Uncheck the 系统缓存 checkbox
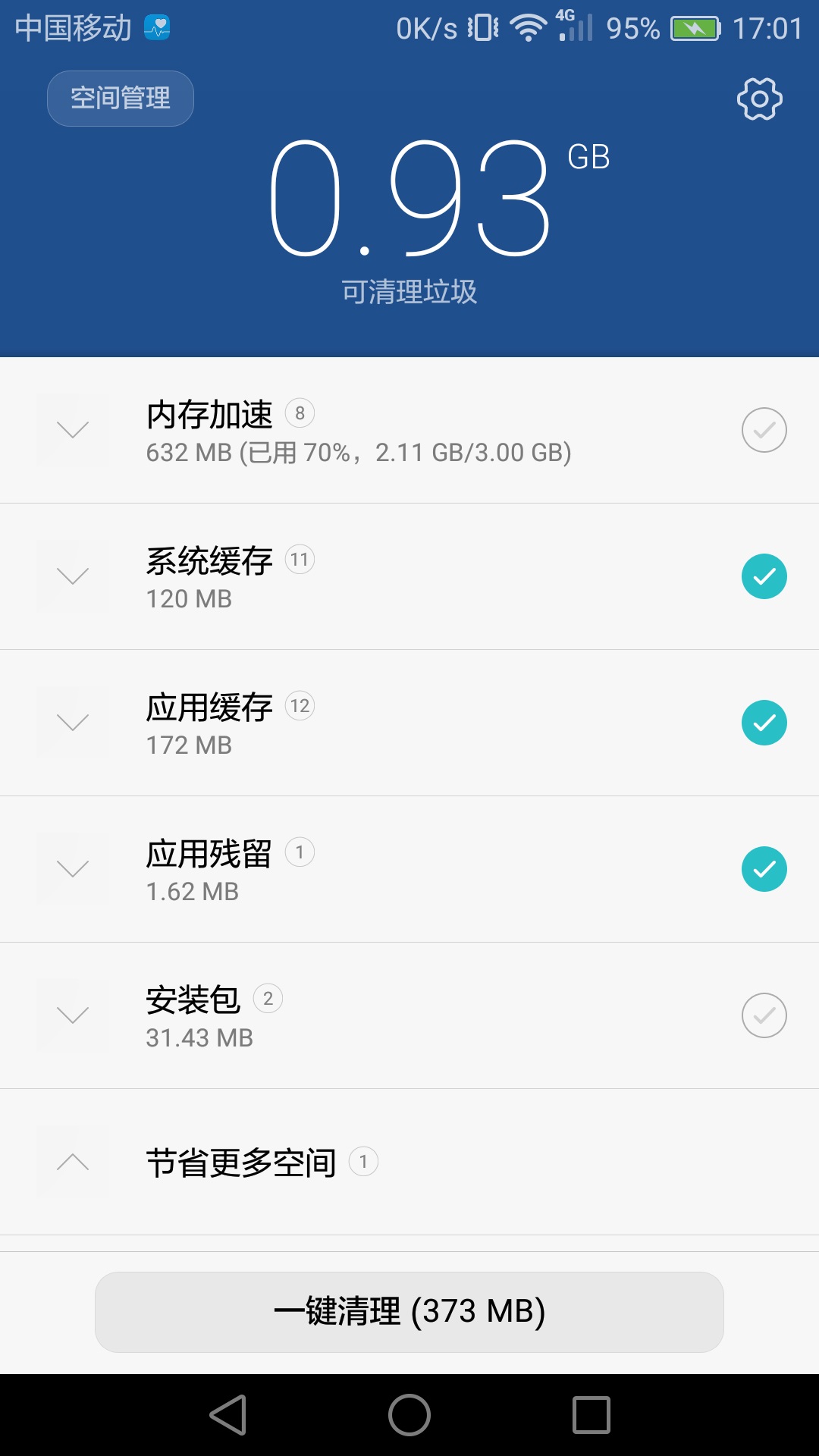This screenshot has height=1456, width=819. pyautogui.click(x=764, y=576)
